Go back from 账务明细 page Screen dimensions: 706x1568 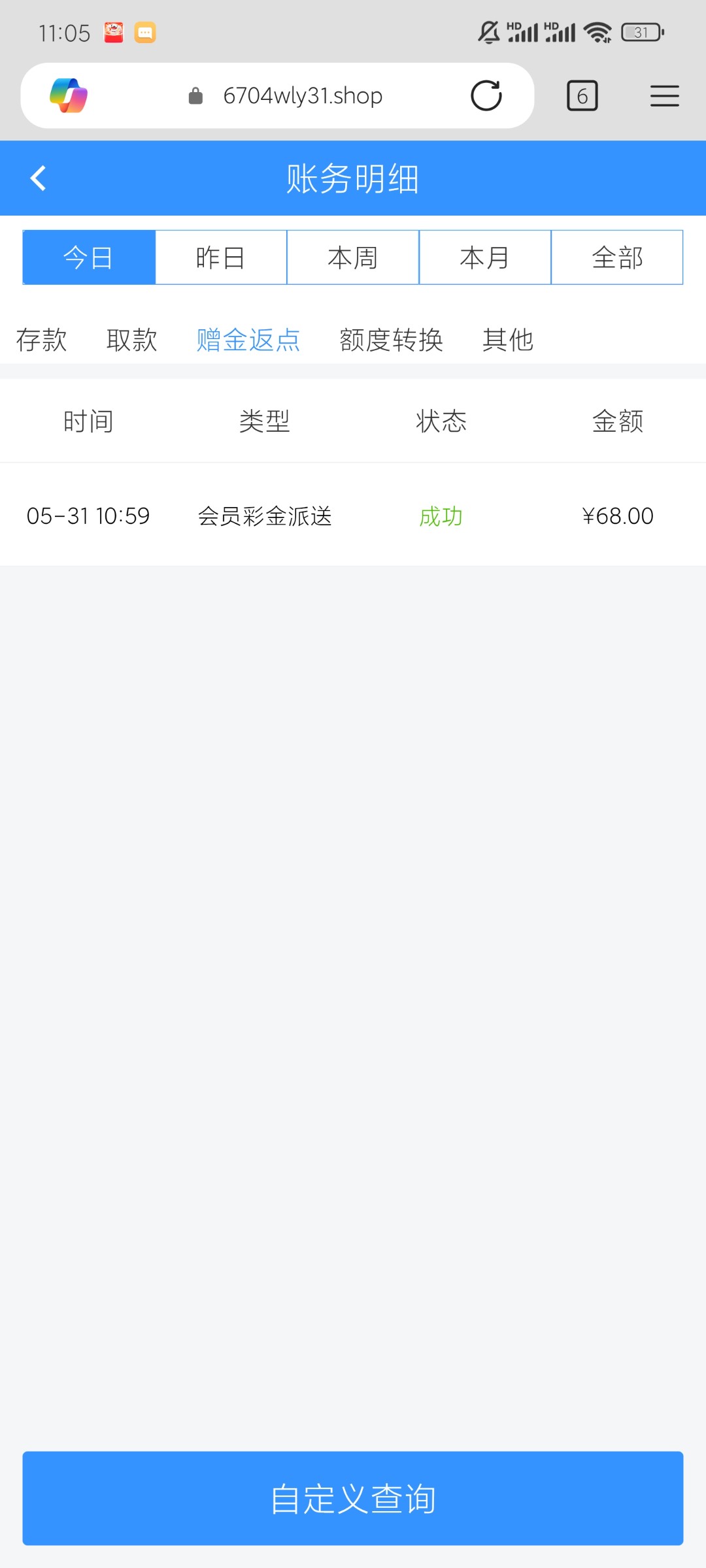(x=39, y=178)
